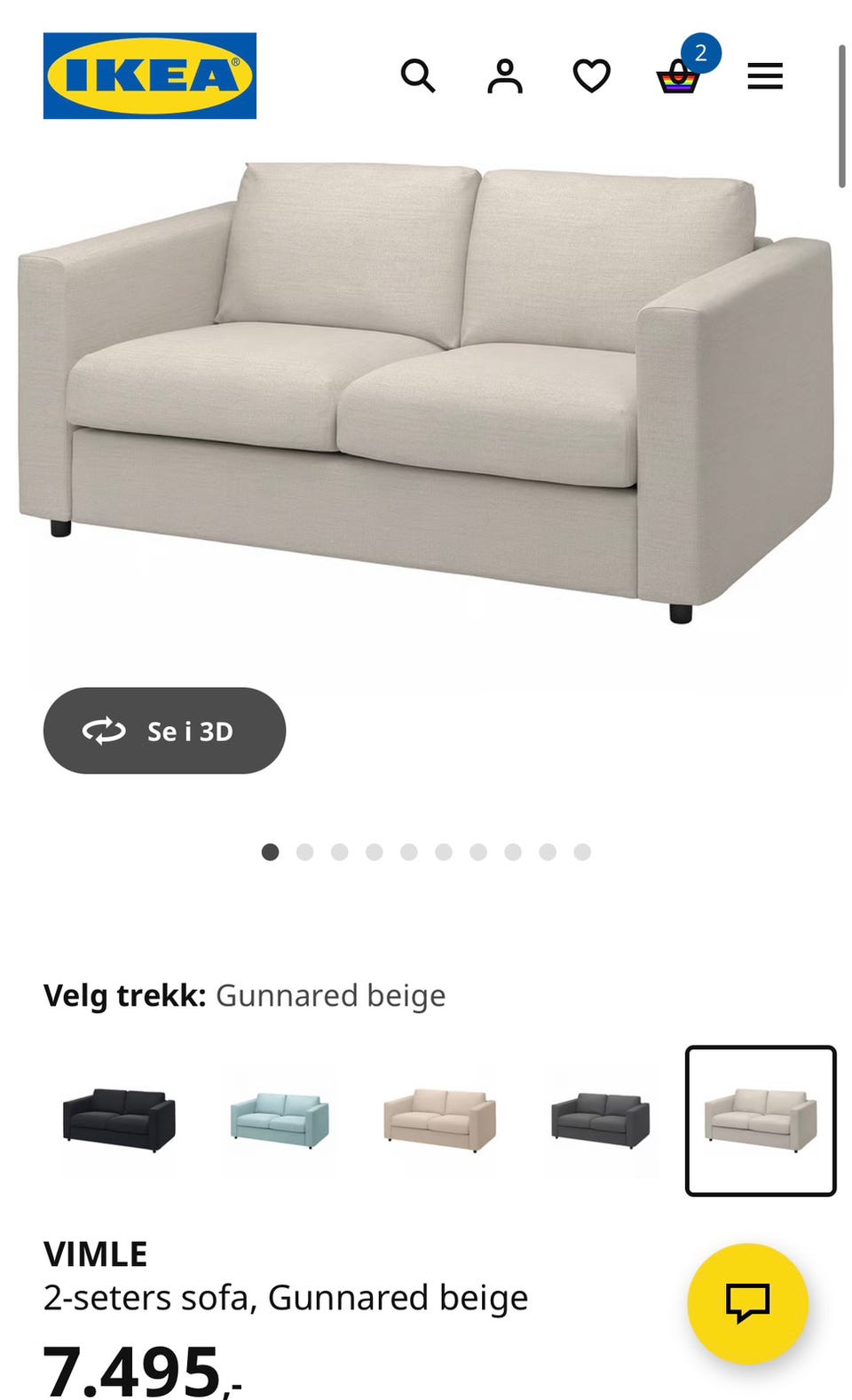This screenshot has height=1400, width=852.
Task: Choose the light blue sofa cover
Action: coord(280,1120)
